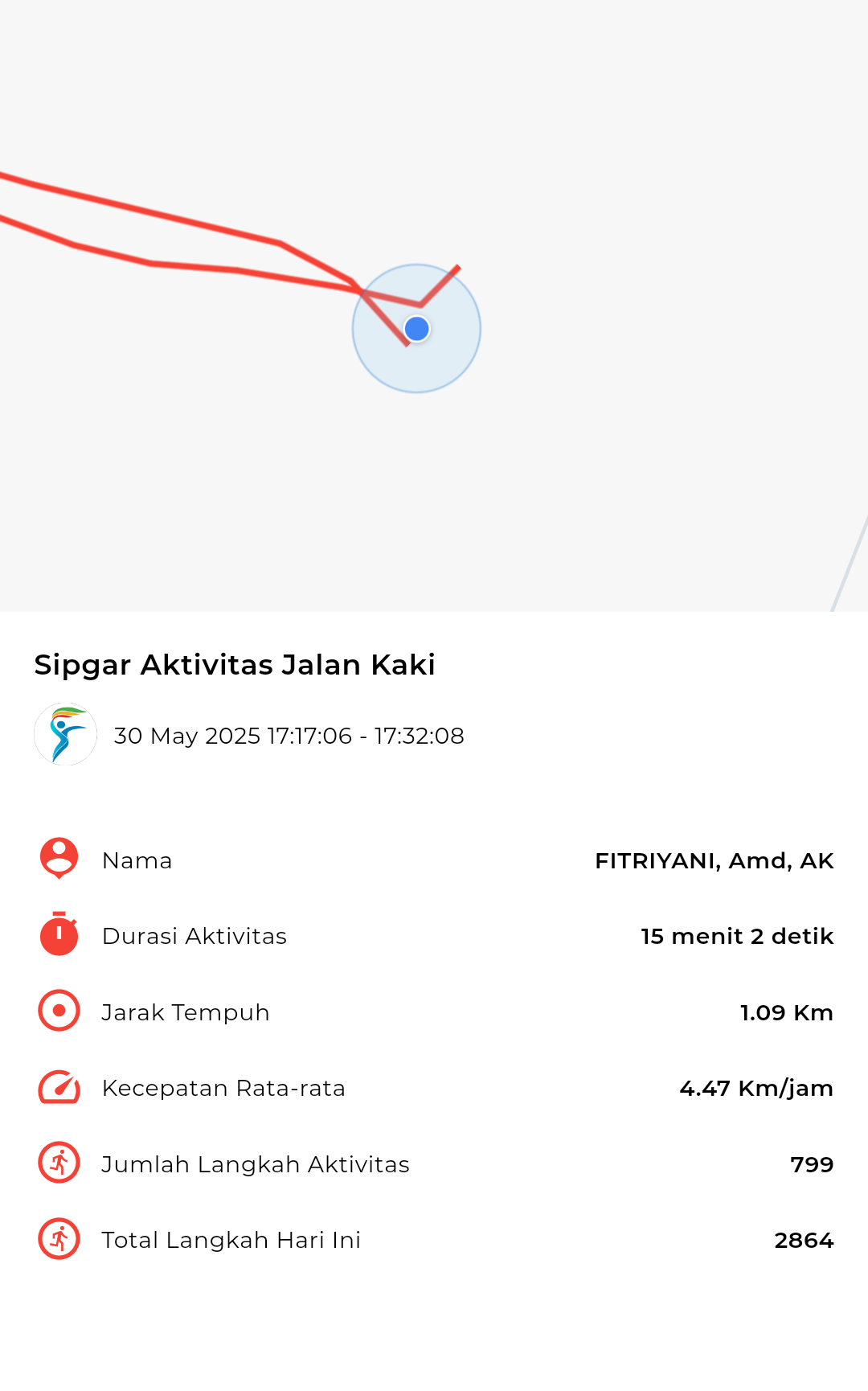Click the Jumlah Langkah Aktivitas runner icon
The height and width of the screenshot is (1391, 868).
tap(58, 1163)
